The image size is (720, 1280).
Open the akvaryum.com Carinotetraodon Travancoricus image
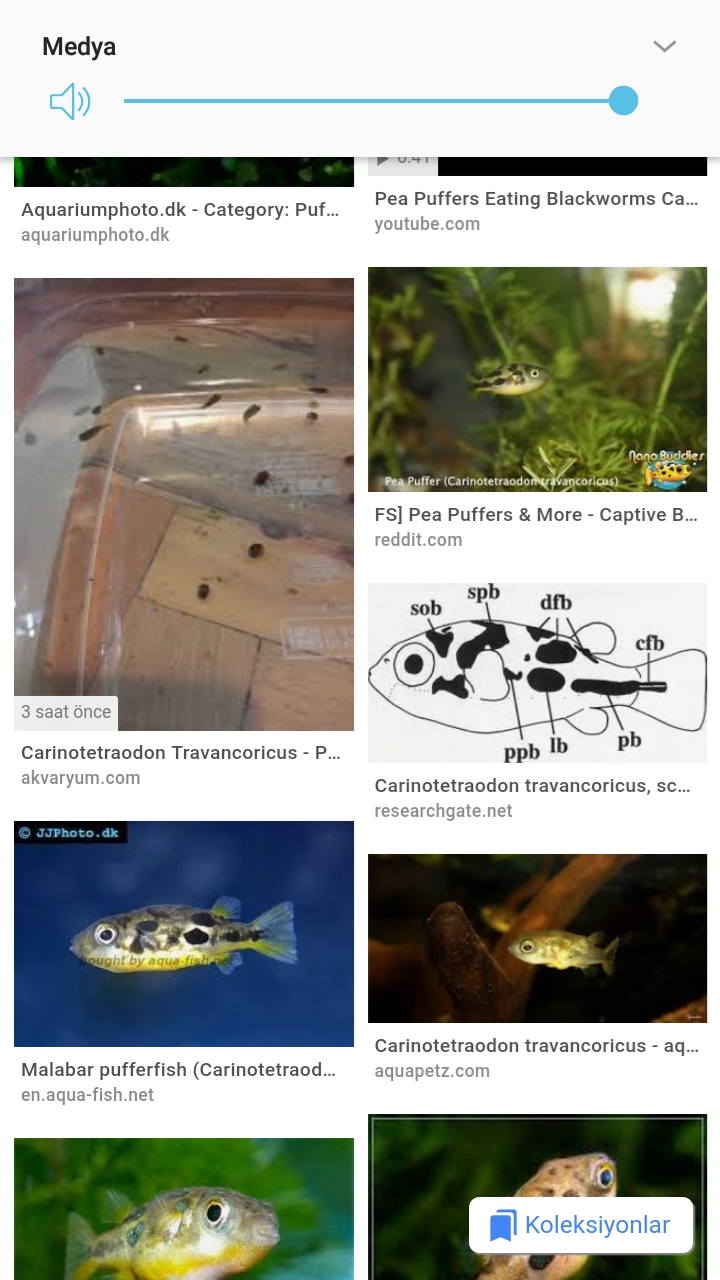click(184, 504)
